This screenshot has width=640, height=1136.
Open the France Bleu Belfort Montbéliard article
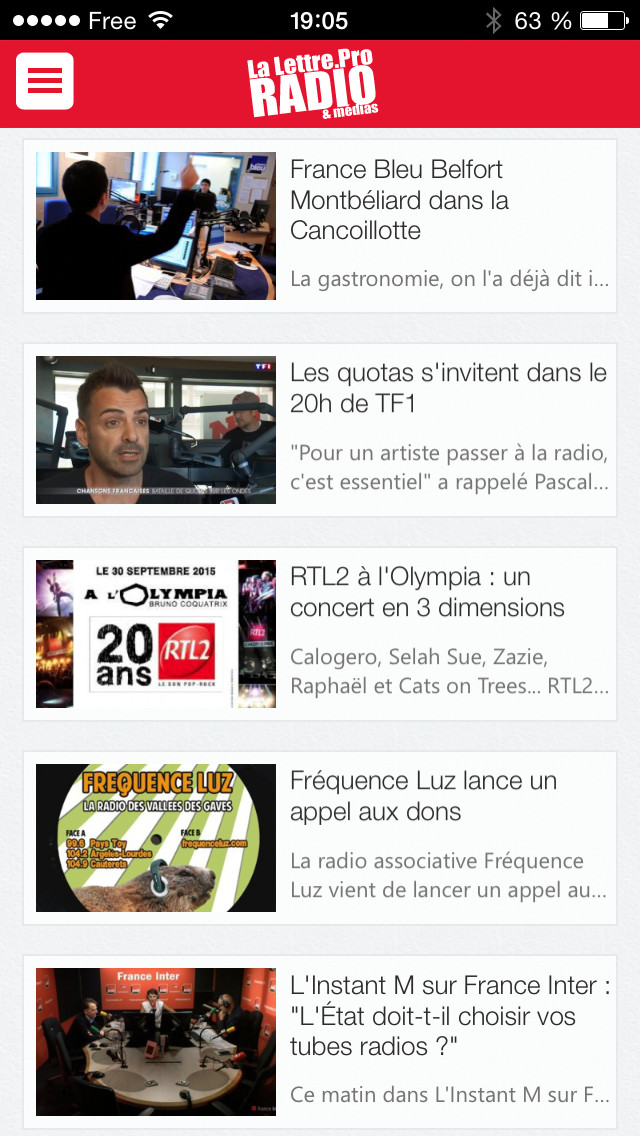(x=398, y=200)
